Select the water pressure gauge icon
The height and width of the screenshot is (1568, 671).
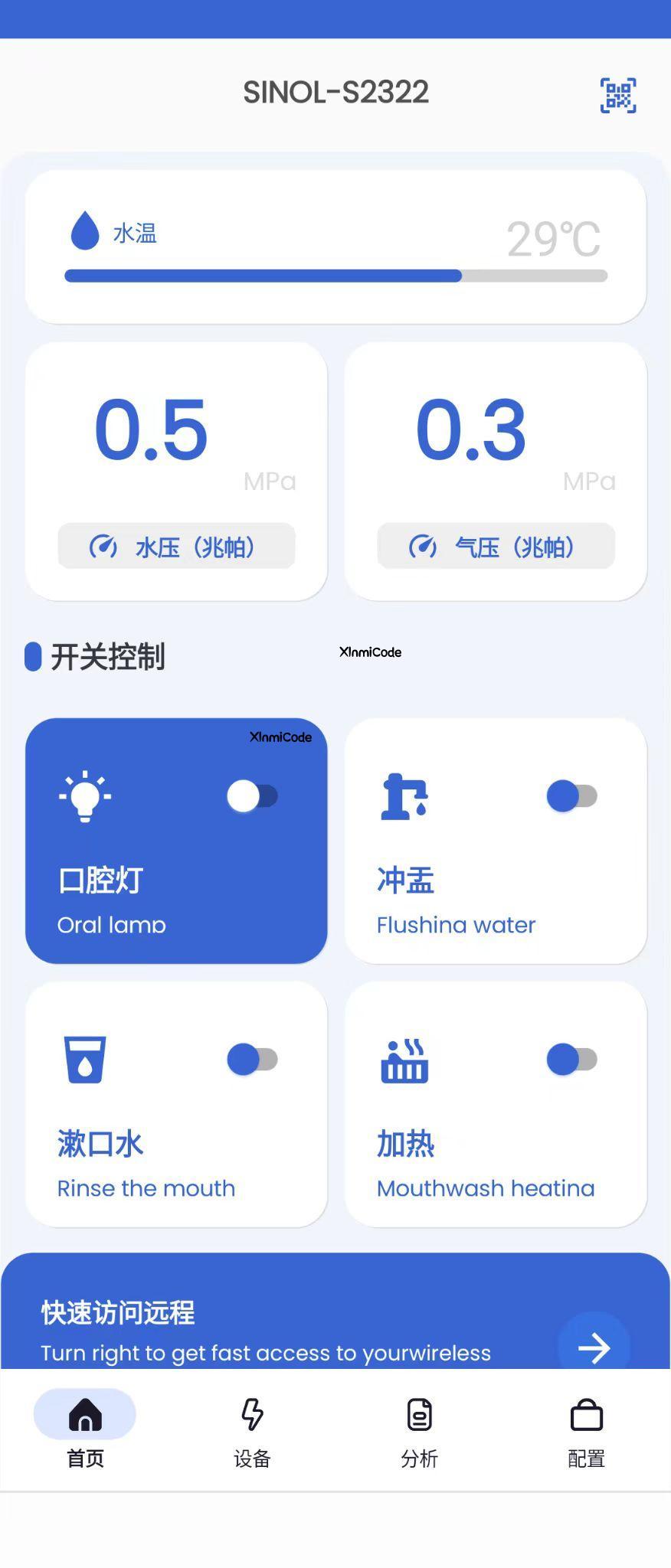104,546
